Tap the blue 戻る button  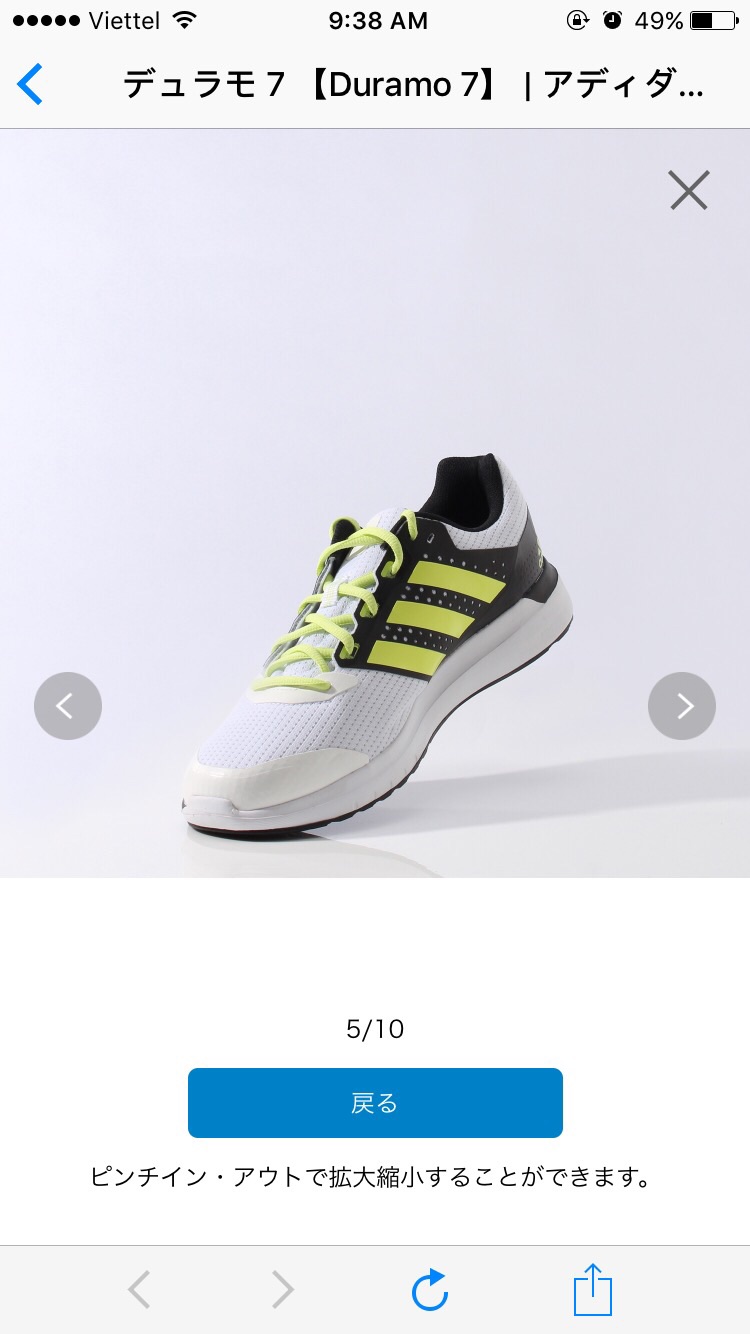click(375, 1103)
